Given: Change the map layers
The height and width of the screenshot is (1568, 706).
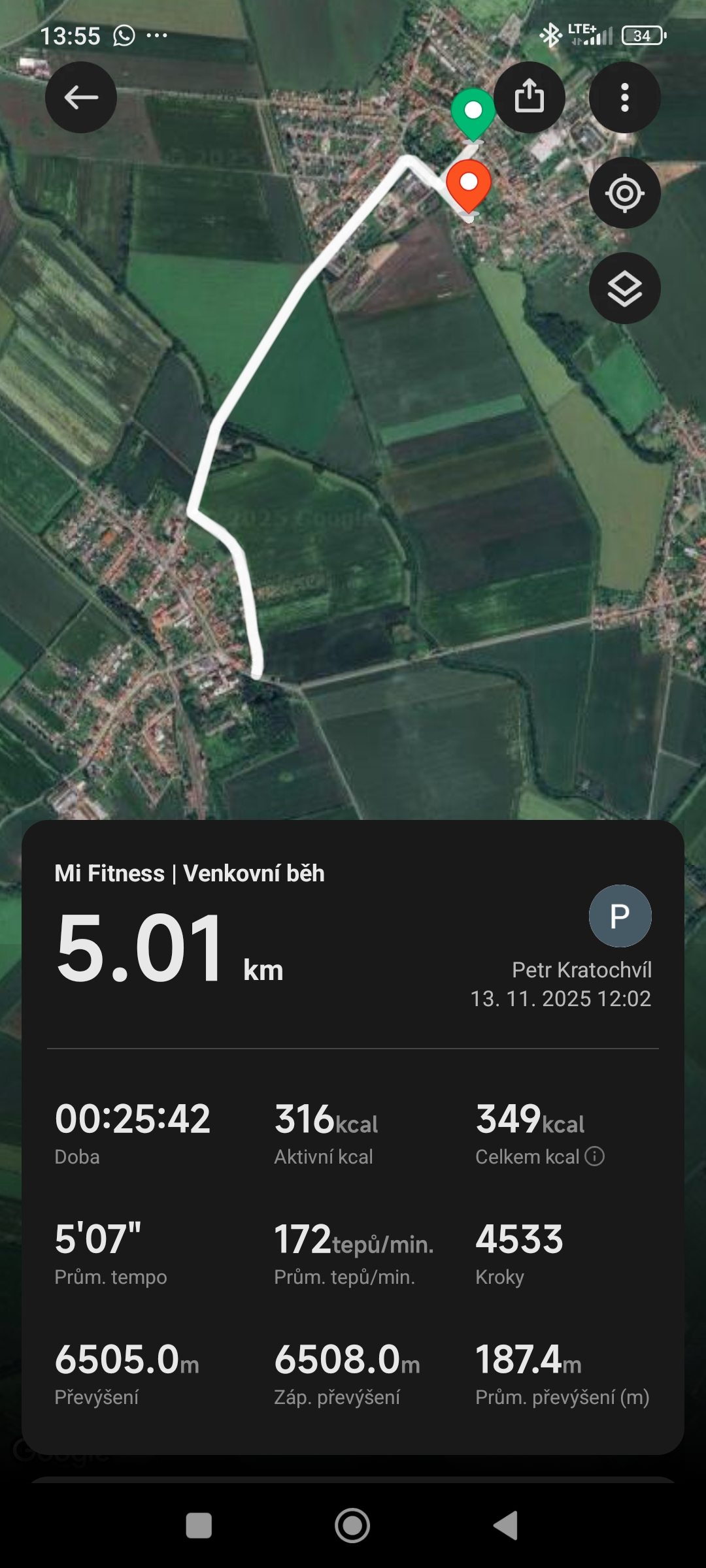Looking at the screenshot, I should [624, 288].
